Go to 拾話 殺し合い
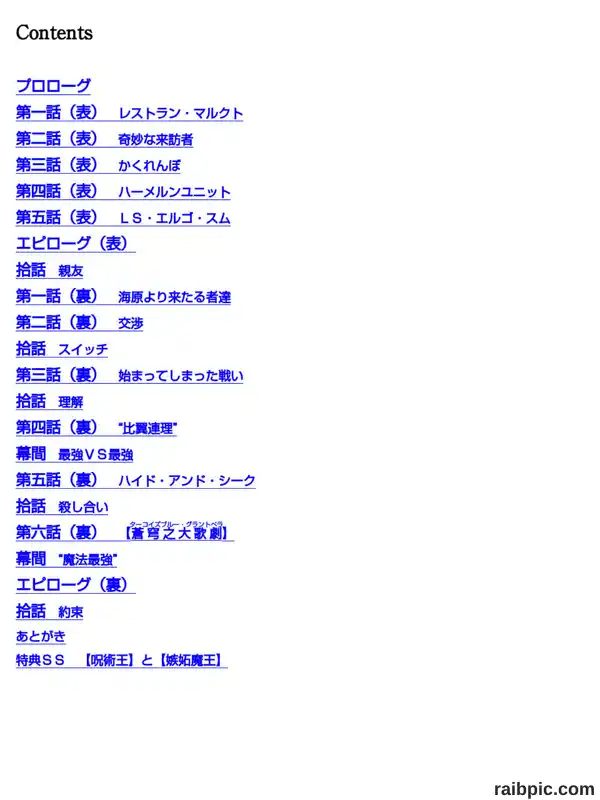Screen dimensions: 600x800 click(x=62, y=507)
